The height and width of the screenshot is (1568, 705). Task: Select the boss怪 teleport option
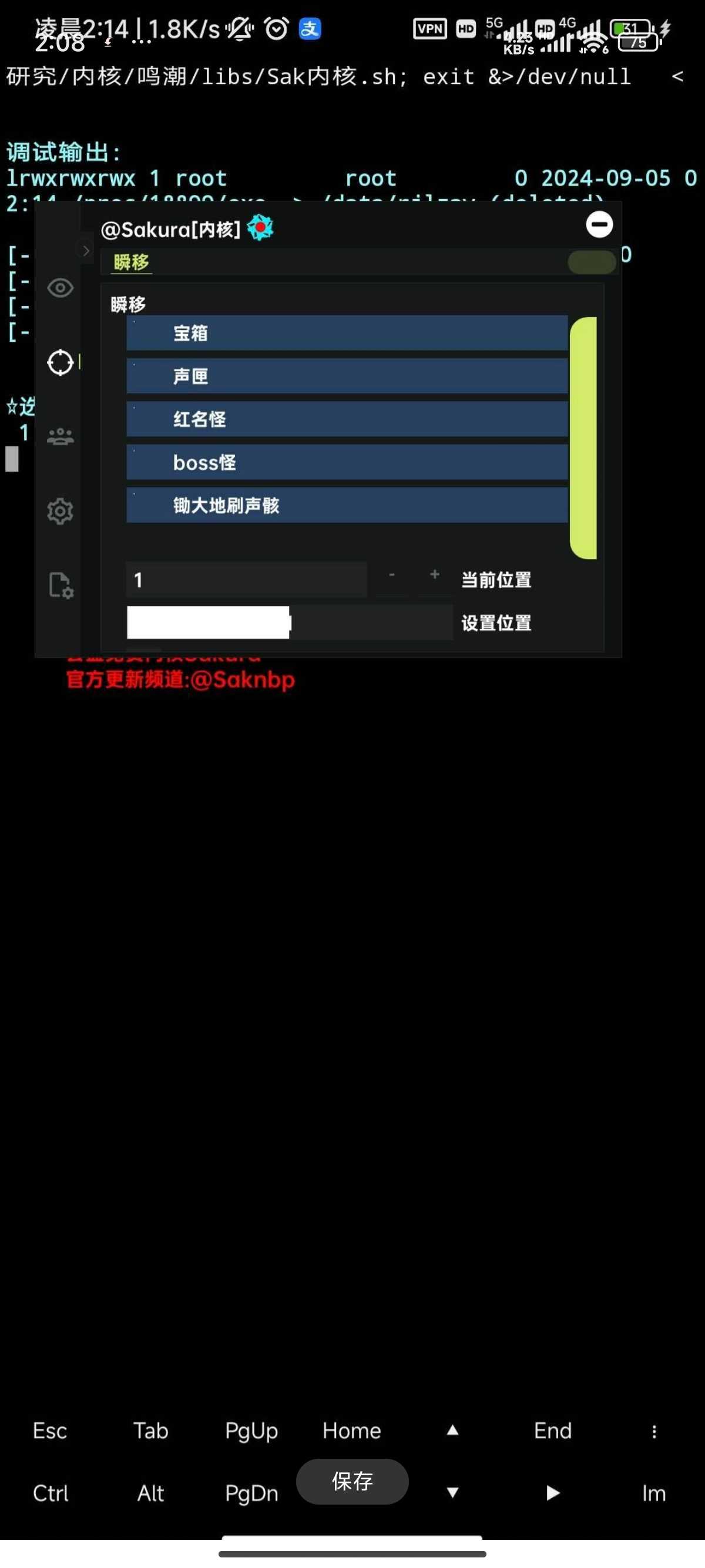pos(347,462)
